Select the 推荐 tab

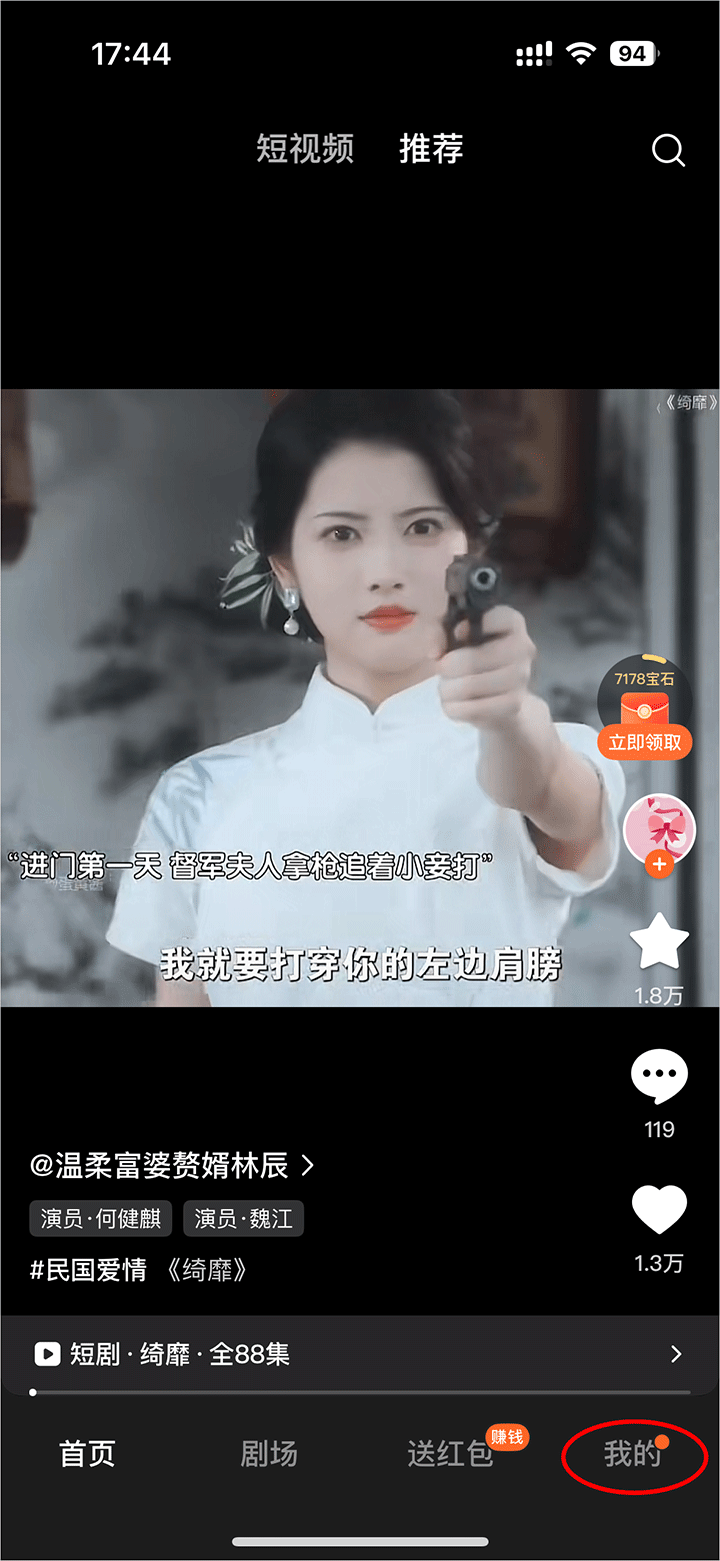pyautogui.click(x=431, y=149)
